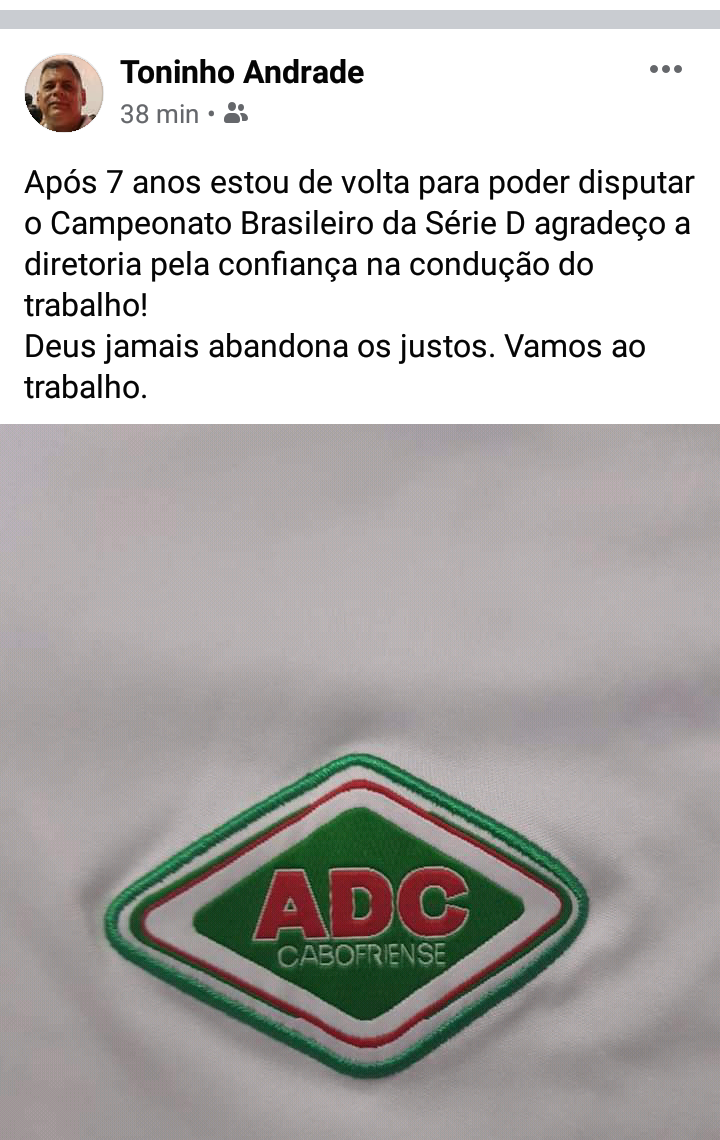Open the post's three-dot options menu
Screen dimensions: 720x1140
[665, 70]
